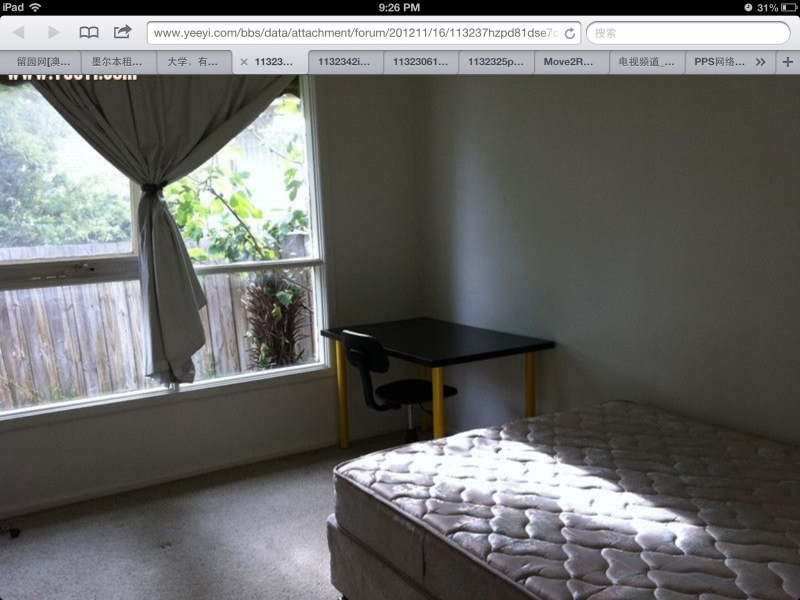Open the bookmarks book icon
Image resolution: width=800 pixels, height=600 pixels.
click(x=89, y=33)
